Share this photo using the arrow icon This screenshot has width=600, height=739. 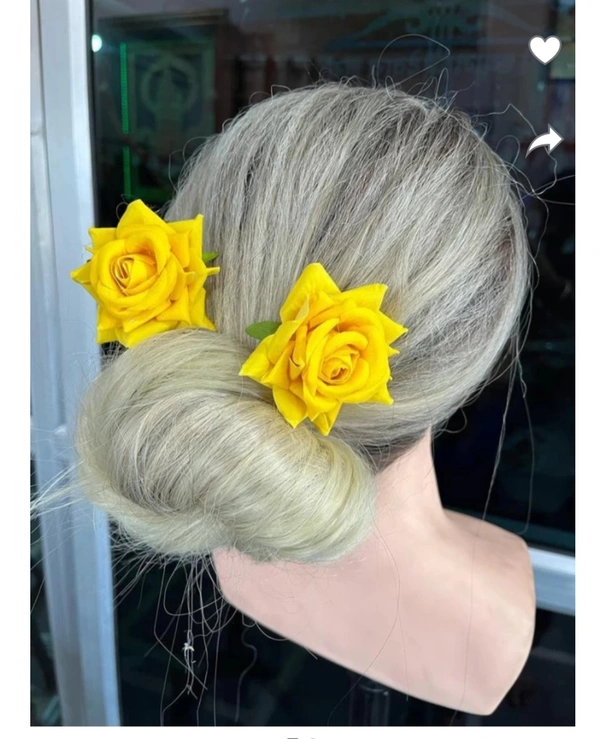tap(544, 140)
